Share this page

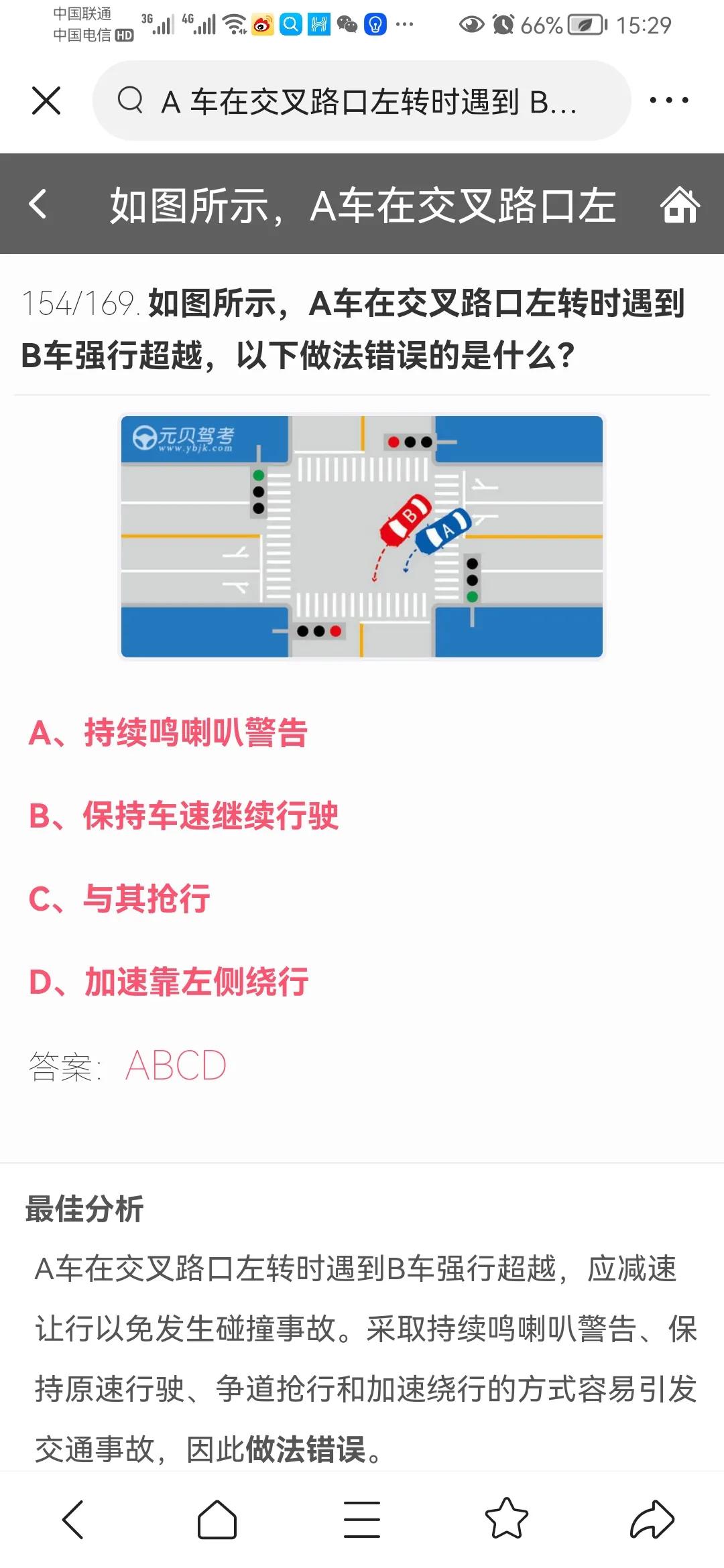pyautogui.click(x=652, y=1519)
